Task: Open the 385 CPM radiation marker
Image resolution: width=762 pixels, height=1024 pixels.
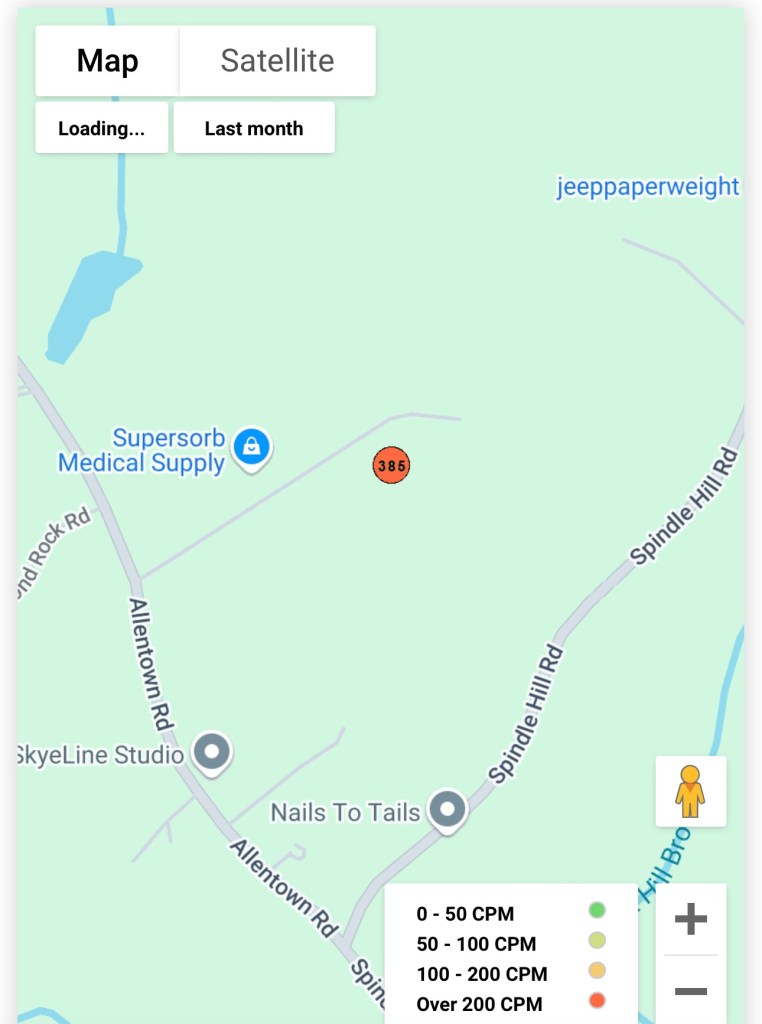Action: [x=392, y=465]
